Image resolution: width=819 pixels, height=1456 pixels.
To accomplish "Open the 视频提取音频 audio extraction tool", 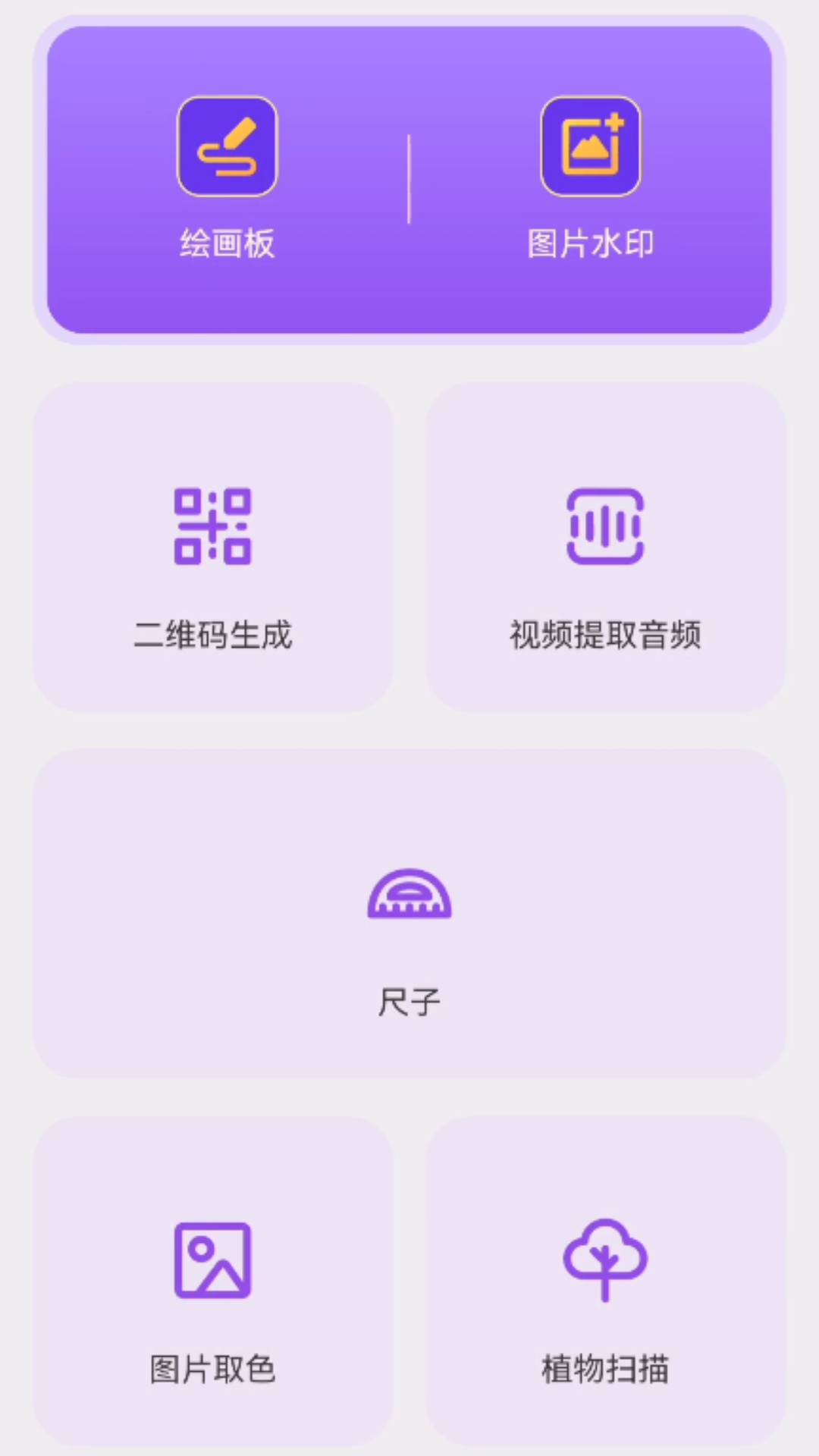I will pyautogui.click(x=605, y=548).
